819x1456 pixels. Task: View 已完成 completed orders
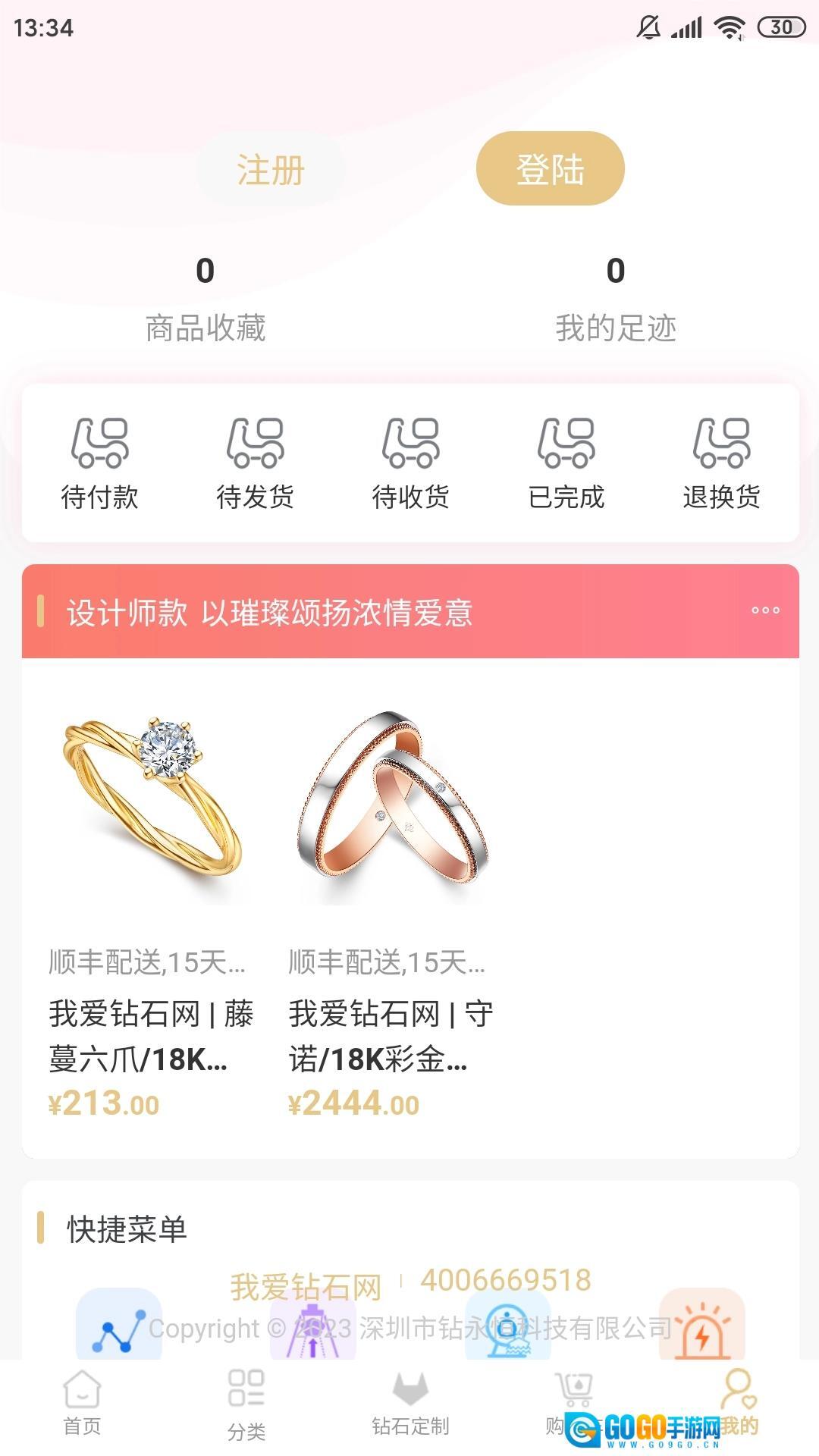coord(566,463)
